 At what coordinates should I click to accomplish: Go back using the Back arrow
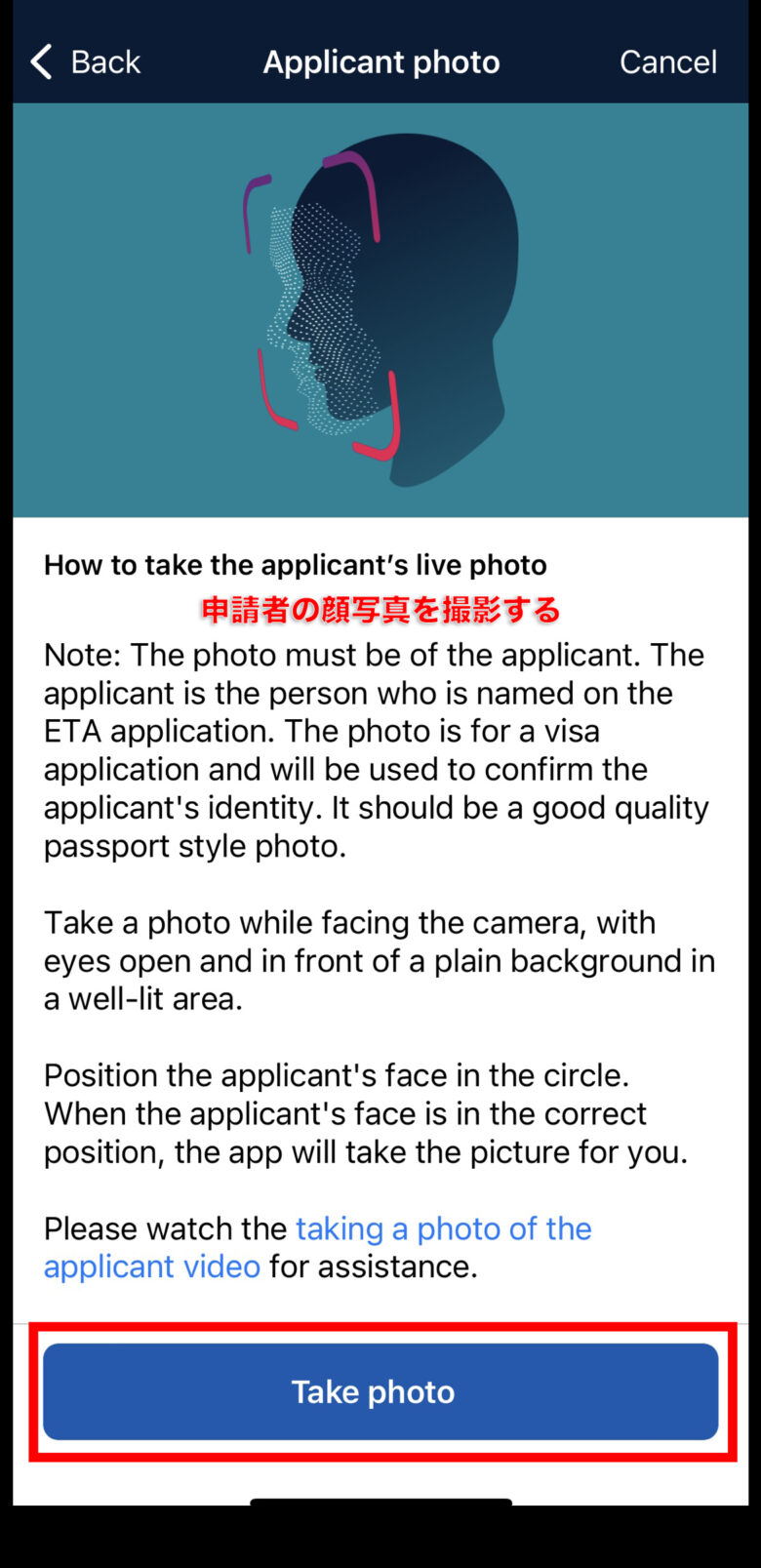(85, 61)
